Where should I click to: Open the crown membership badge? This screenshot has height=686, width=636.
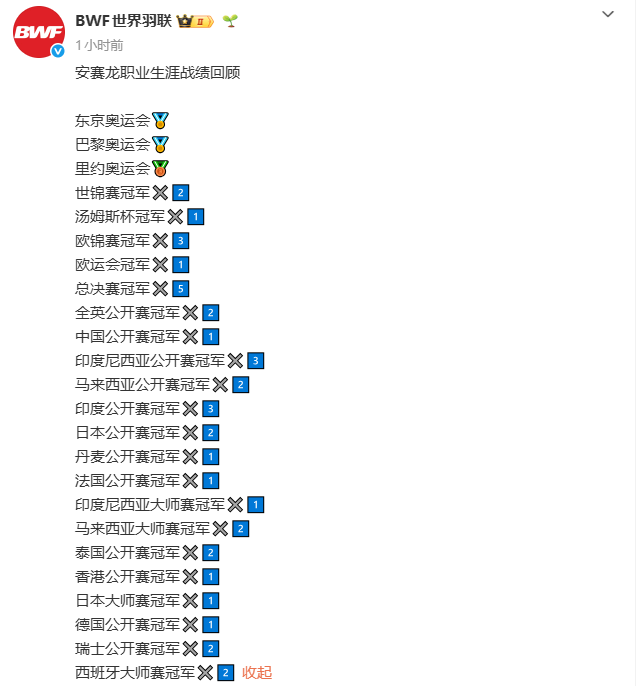(195, 21)
